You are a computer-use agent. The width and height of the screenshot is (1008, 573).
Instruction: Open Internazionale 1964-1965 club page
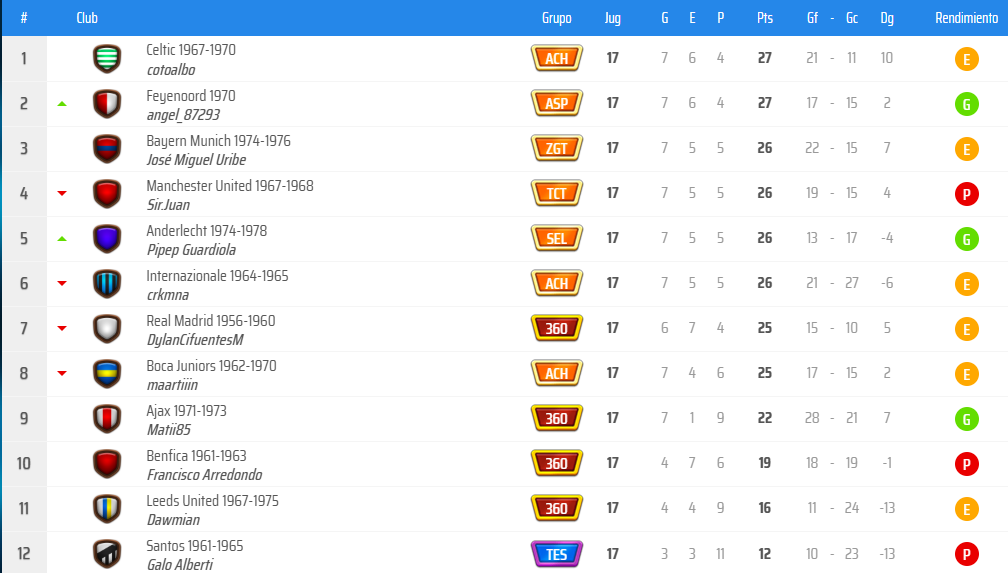(x=217, y=276)
